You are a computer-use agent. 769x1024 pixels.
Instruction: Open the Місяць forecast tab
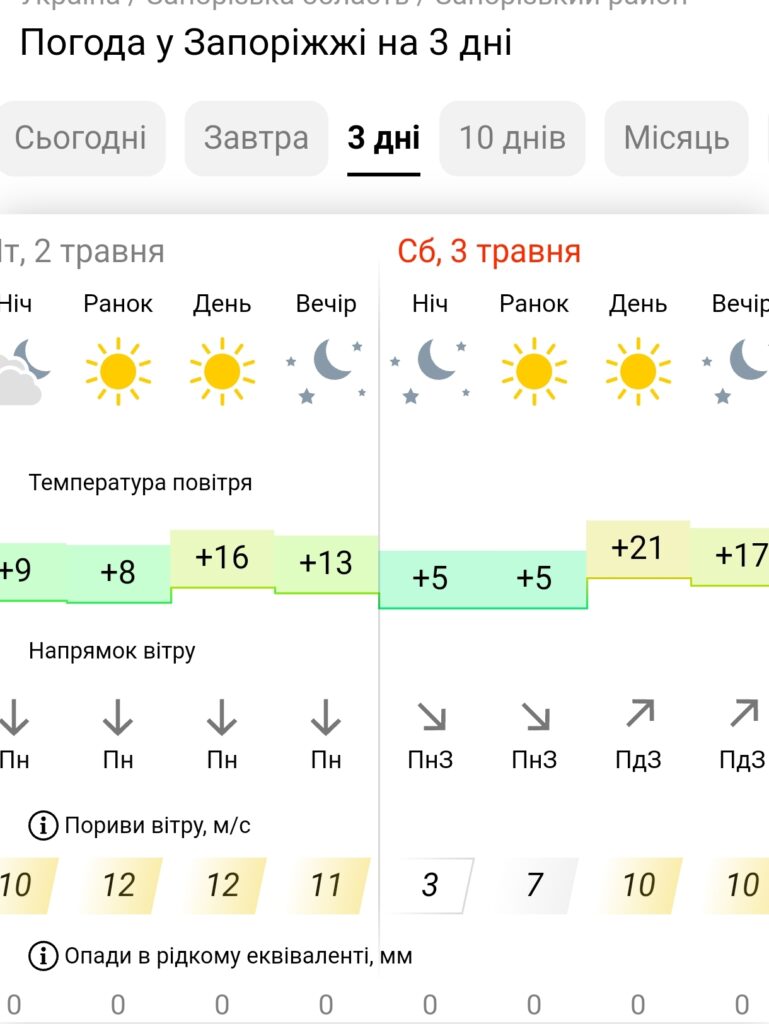(676, 138)
